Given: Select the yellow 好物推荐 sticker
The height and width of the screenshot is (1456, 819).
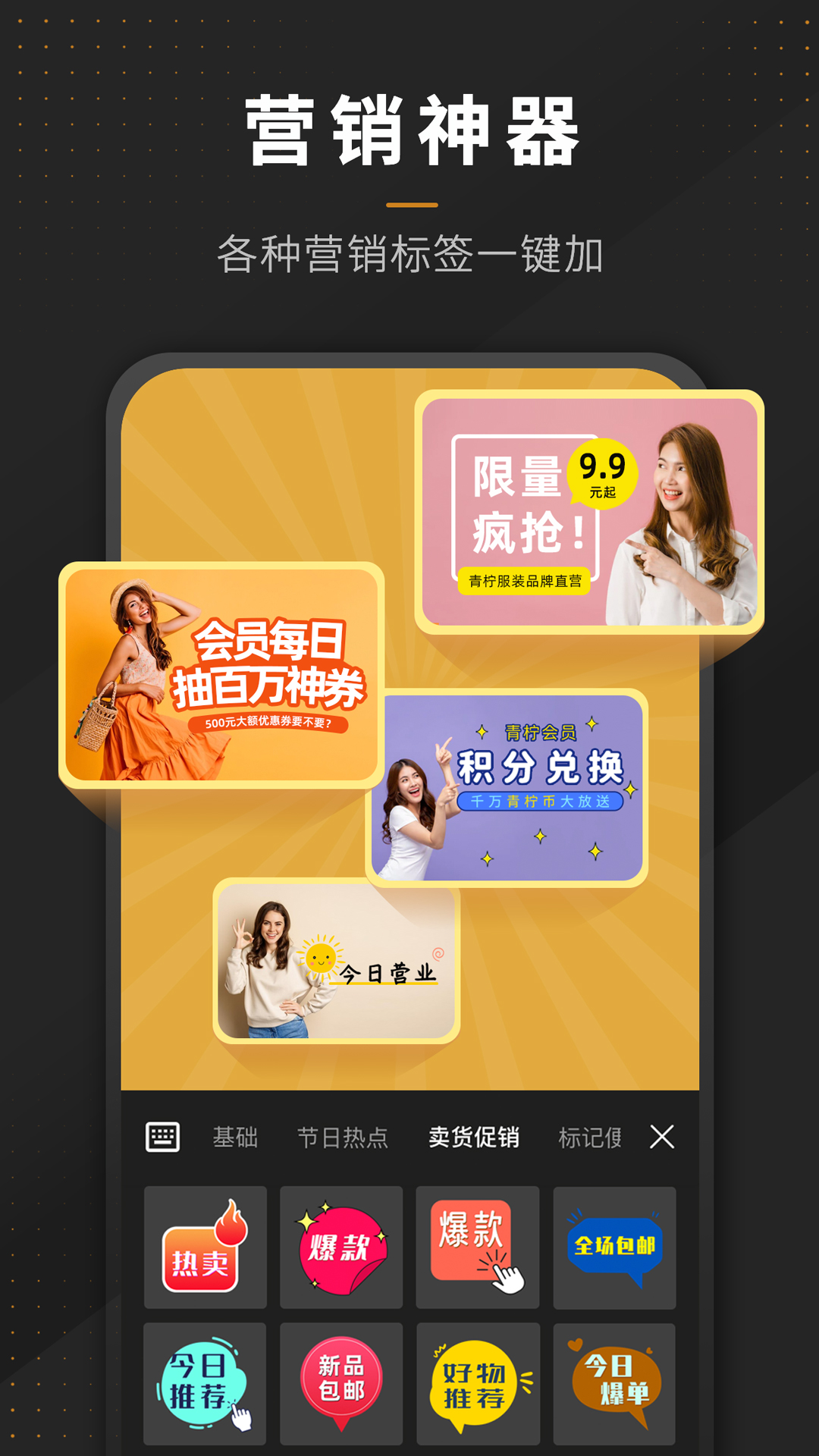Looking at the screenshot, I should [478, 1384].
